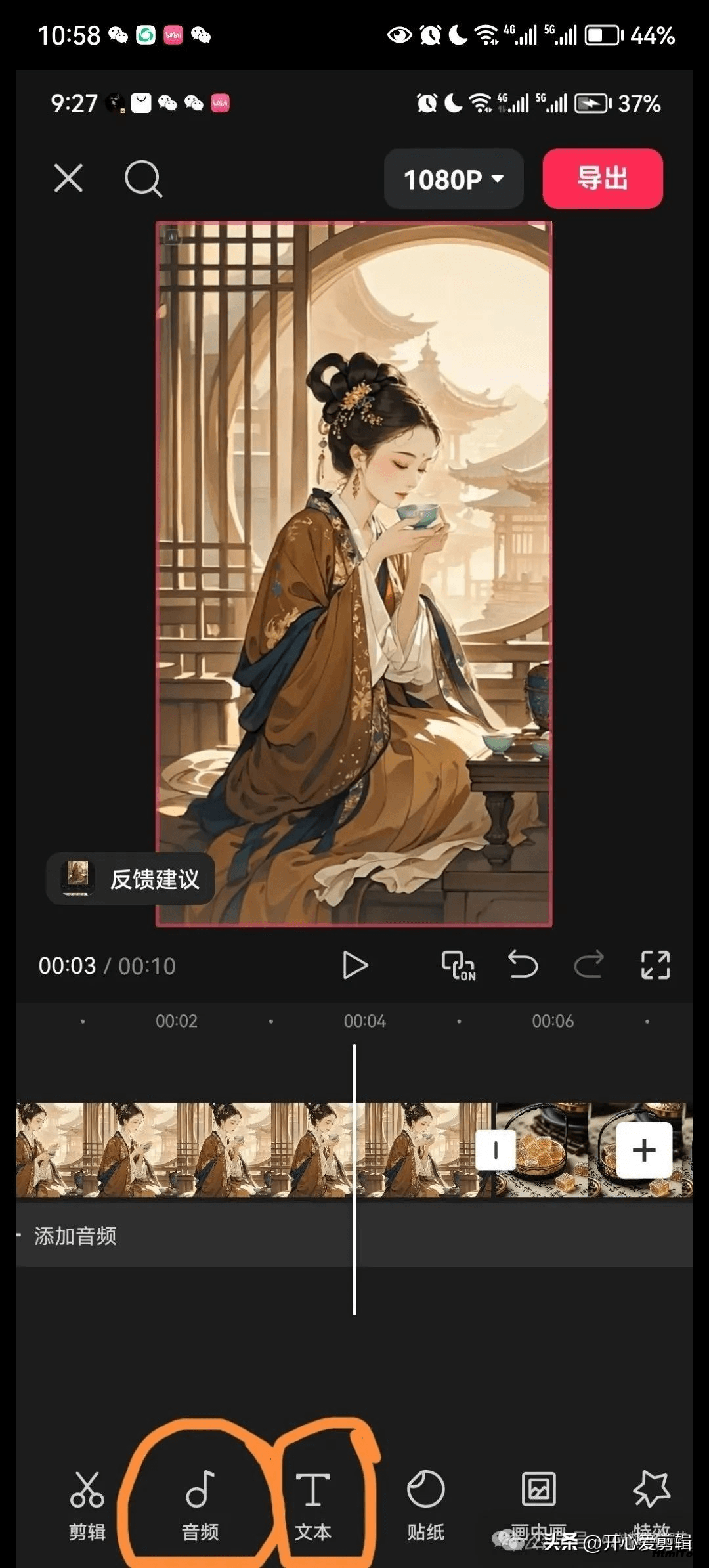Open the 画中画 picture-in-picture tool
The height and width of the screenshot is (1568, 709).
click(539, 1506)
